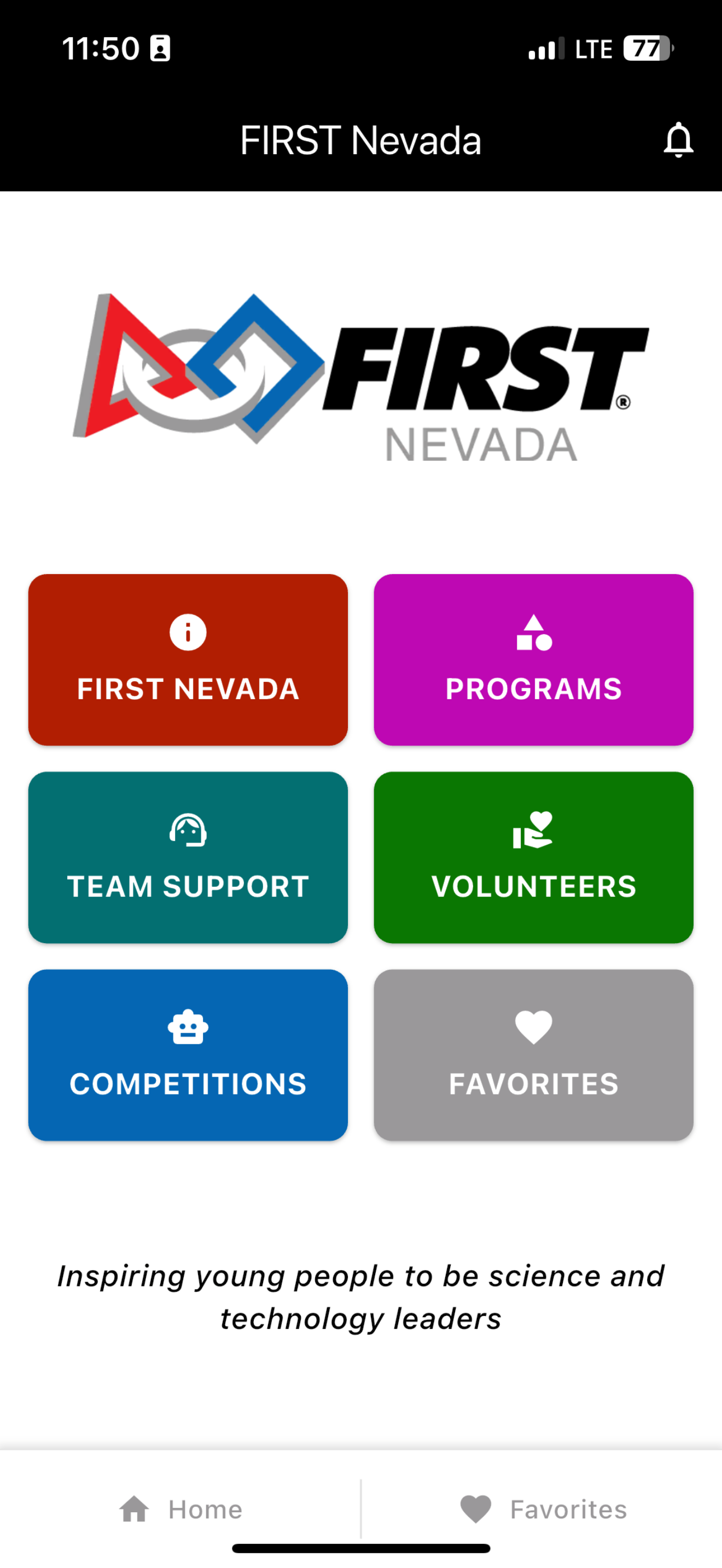The height and width of the screenshot is (1568, 722).
Task: Open the Volunteers section
Action: tap(533, 857)
